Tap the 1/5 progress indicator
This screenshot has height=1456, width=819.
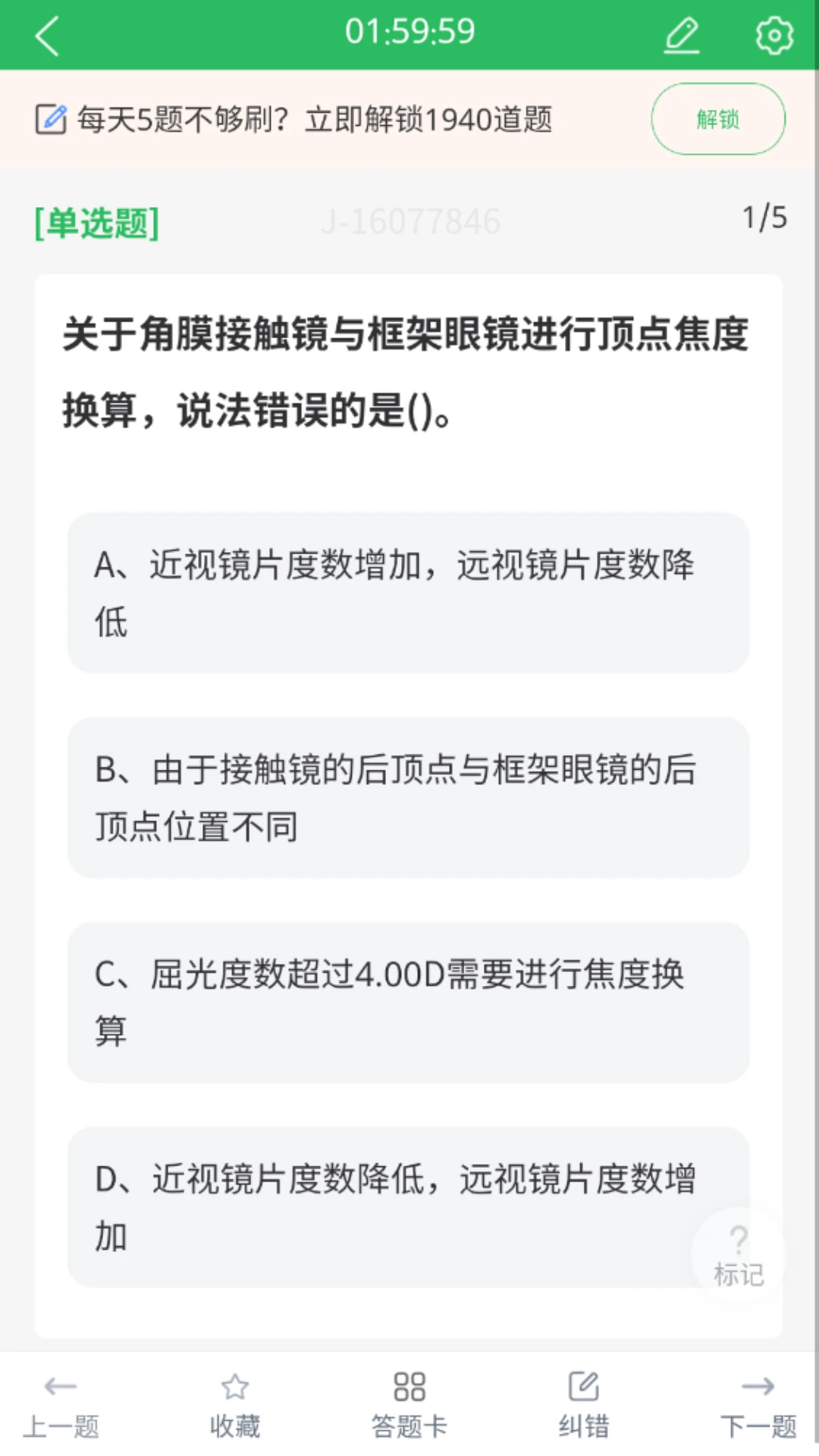[766, 219]
